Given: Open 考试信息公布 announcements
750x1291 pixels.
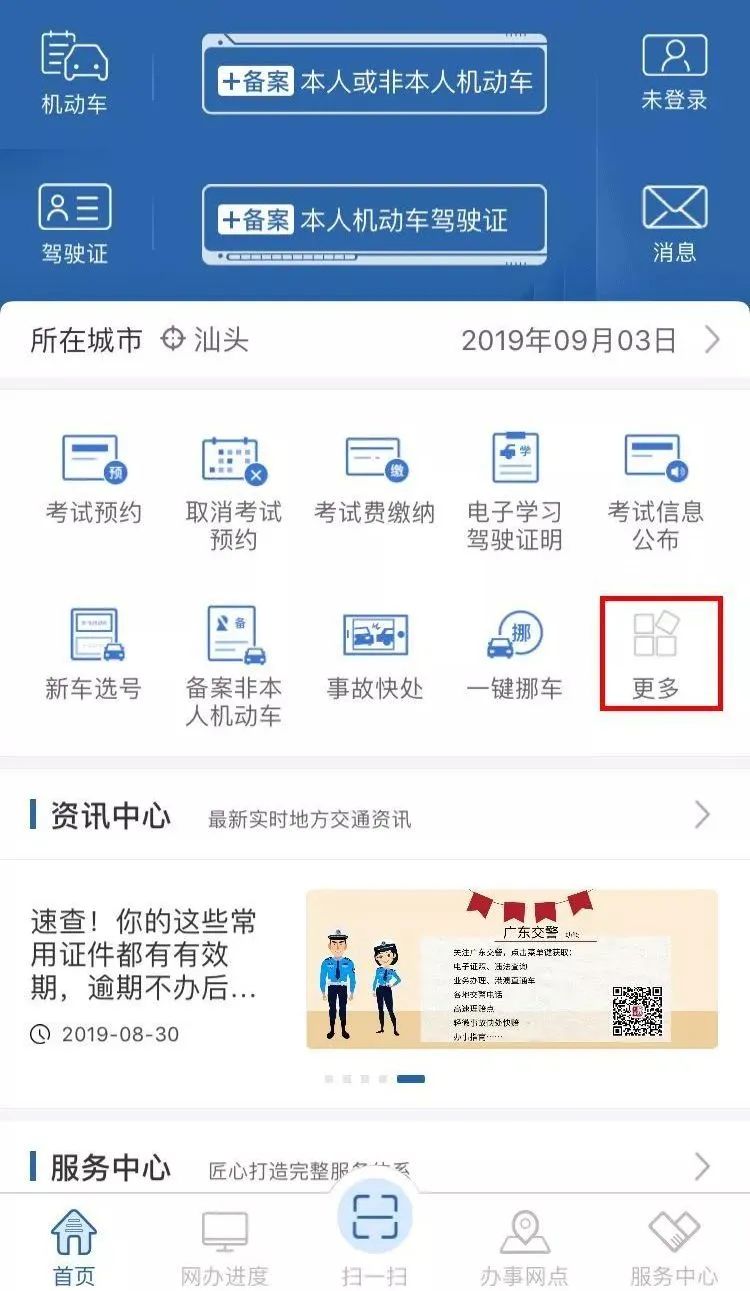Looking at the screenshot, I should click(x=655, y=492).
